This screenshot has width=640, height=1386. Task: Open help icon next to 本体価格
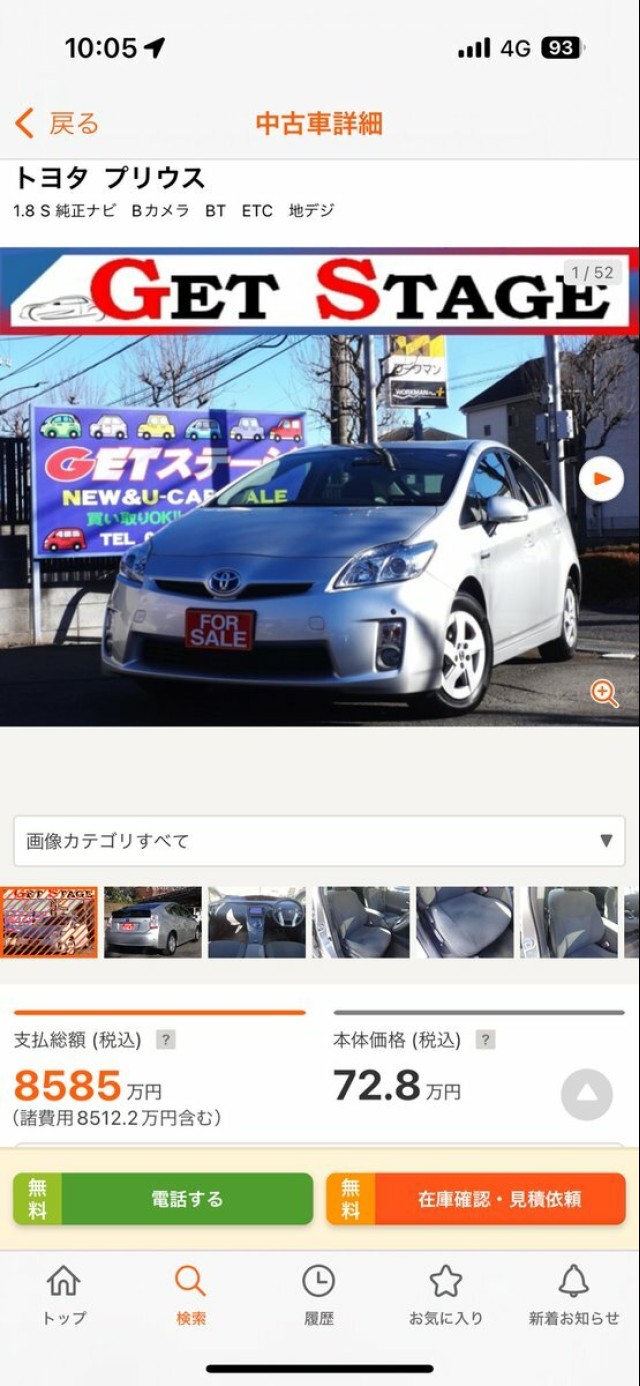485,1040
